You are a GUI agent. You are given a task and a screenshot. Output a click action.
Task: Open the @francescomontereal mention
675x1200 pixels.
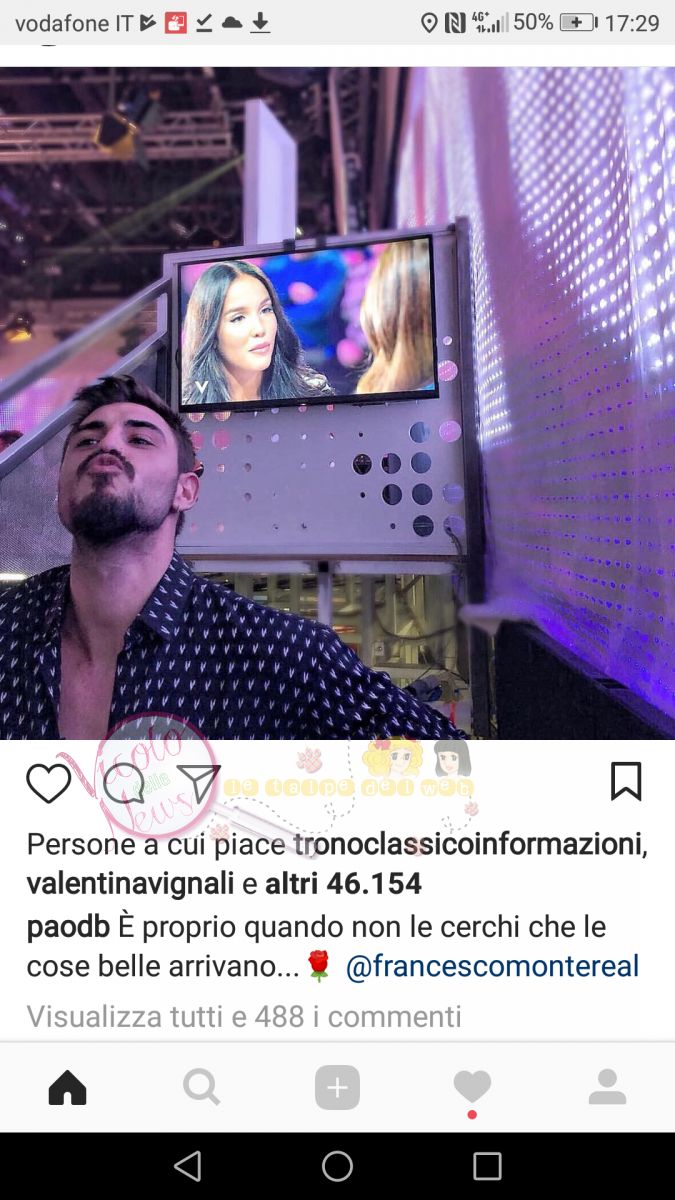(492, 966)
